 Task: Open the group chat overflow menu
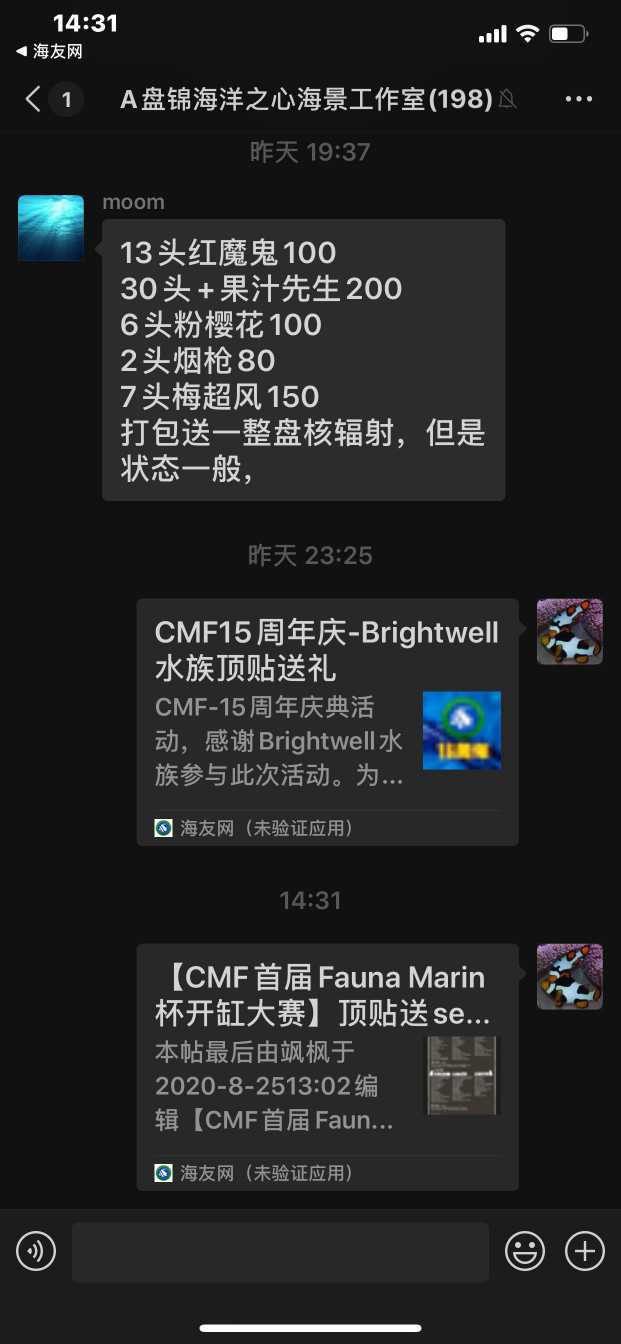tap(579, 99)
